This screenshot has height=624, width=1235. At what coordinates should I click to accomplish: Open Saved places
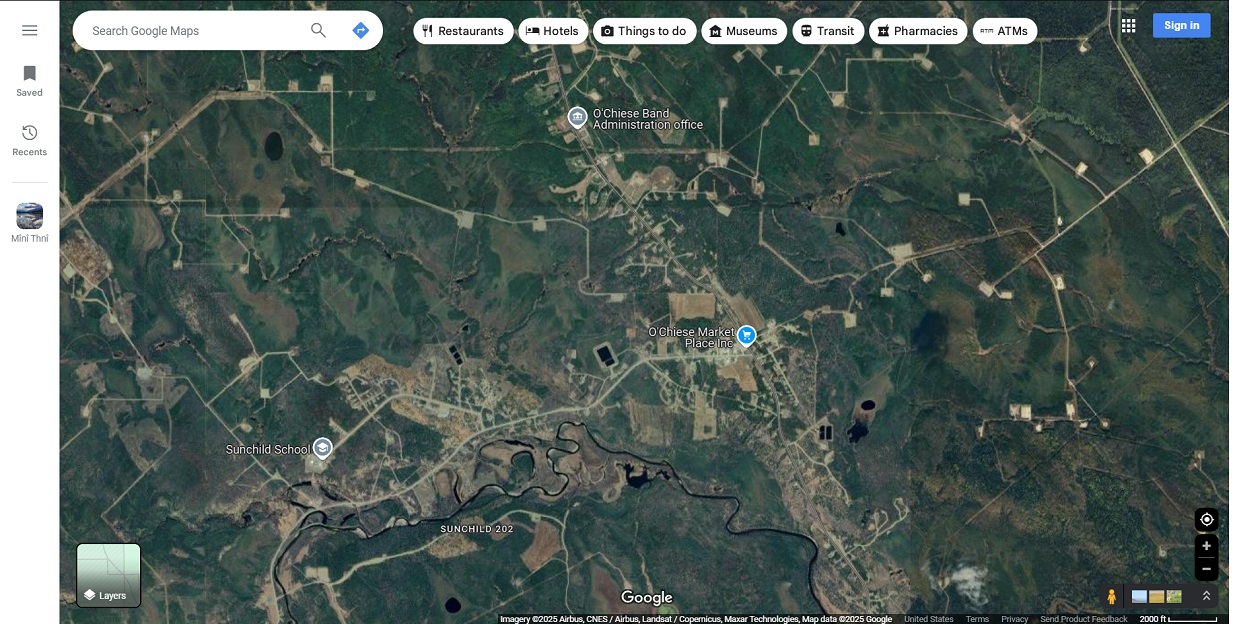[30, 80]
